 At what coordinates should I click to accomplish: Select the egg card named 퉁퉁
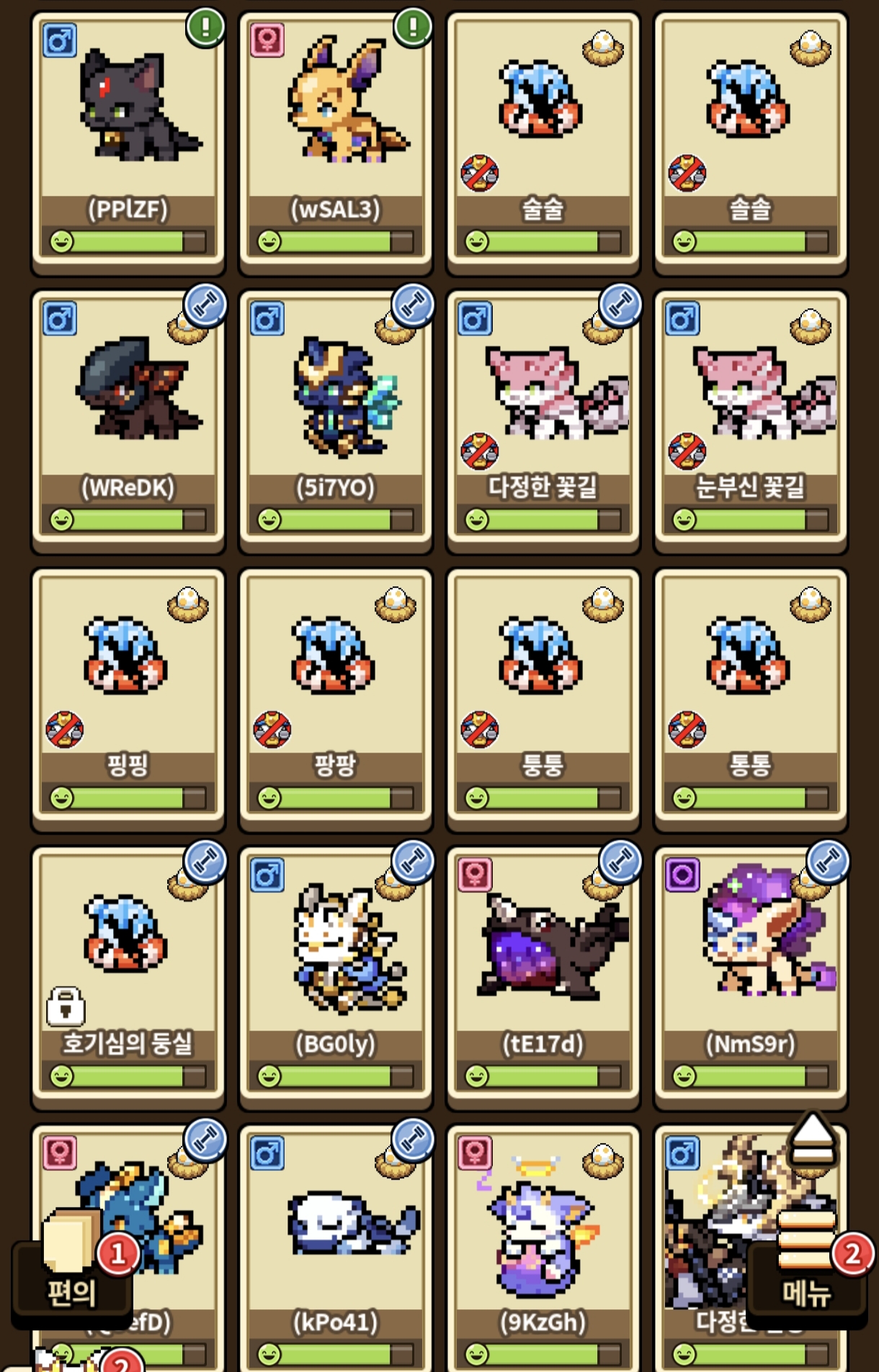click(543, 699)
